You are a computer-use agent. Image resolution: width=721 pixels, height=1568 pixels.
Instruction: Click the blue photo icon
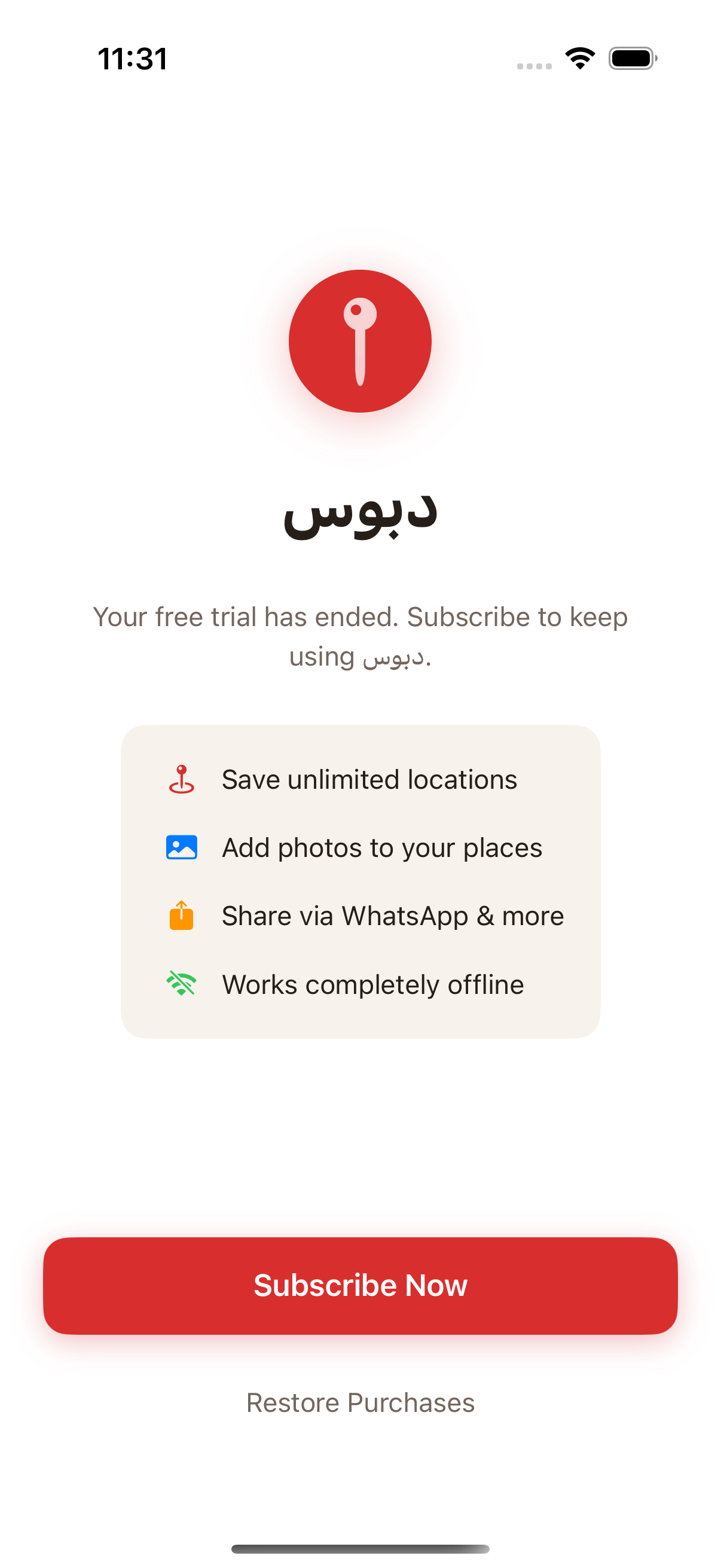coord(181,847)
